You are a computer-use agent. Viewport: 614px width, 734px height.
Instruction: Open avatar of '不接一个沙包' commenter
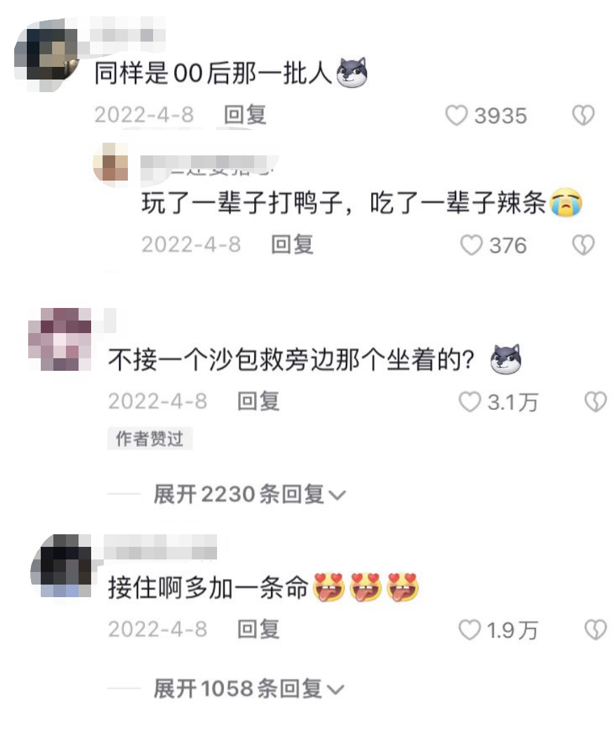[x=59, y=339]
